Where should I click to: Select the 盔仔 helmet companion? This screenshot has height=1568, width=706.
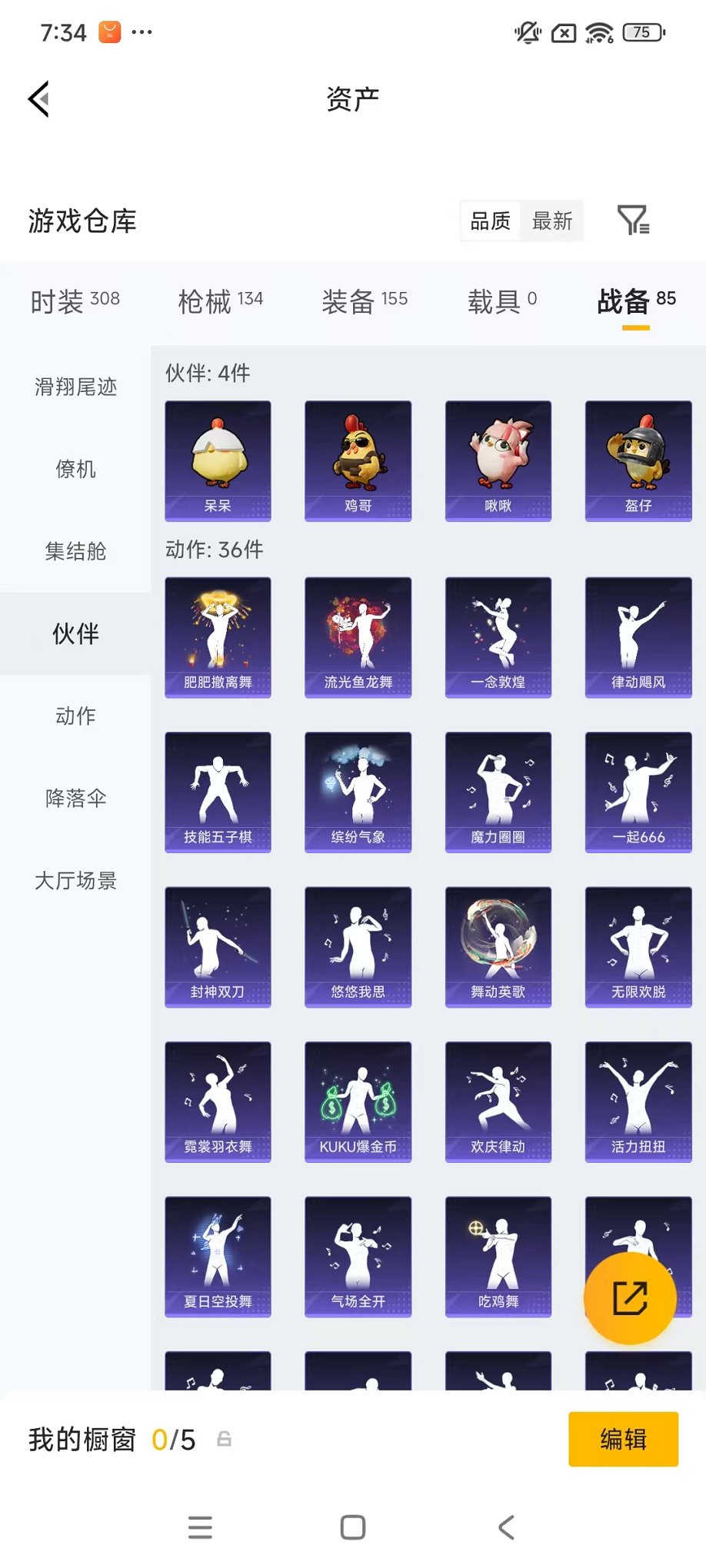click(638, 461)
